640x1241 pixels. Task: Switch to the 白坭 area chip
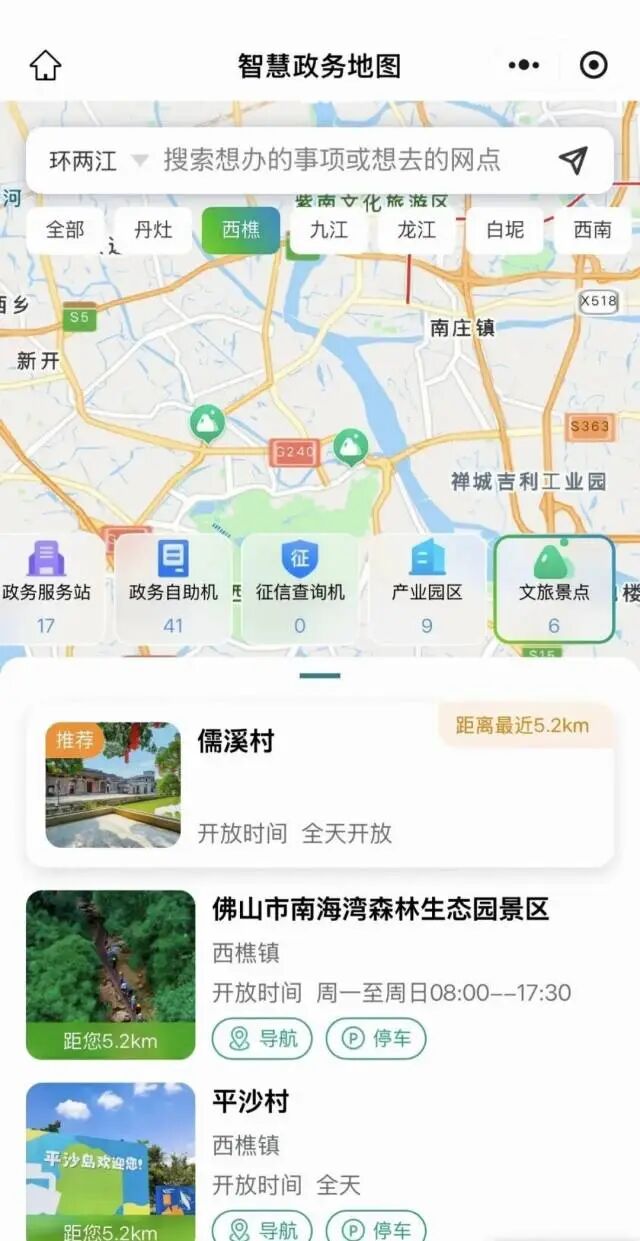coord(505,230)
